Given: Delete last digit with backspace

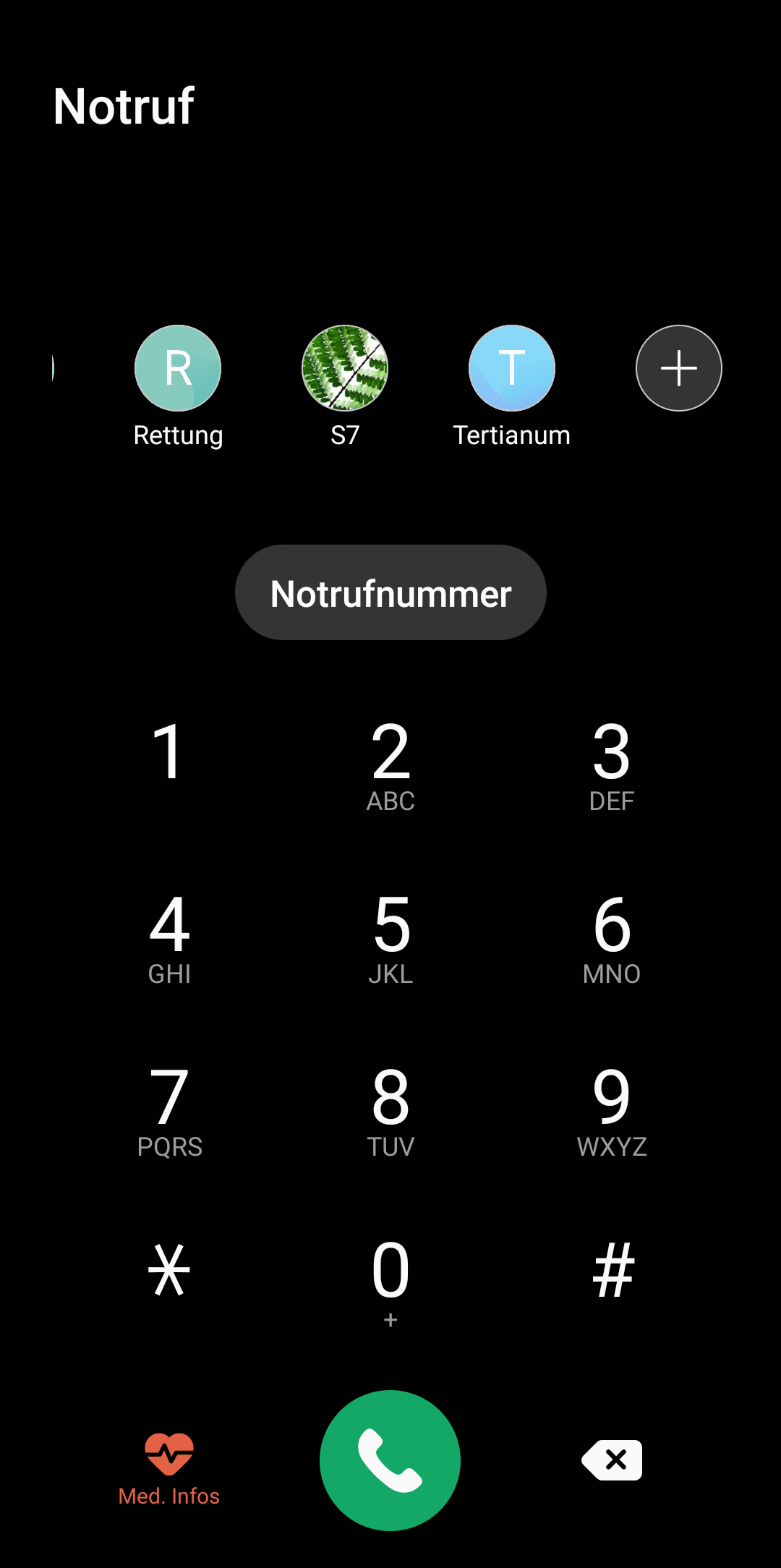Looking at the screenshot, I should pos(613,1460).
